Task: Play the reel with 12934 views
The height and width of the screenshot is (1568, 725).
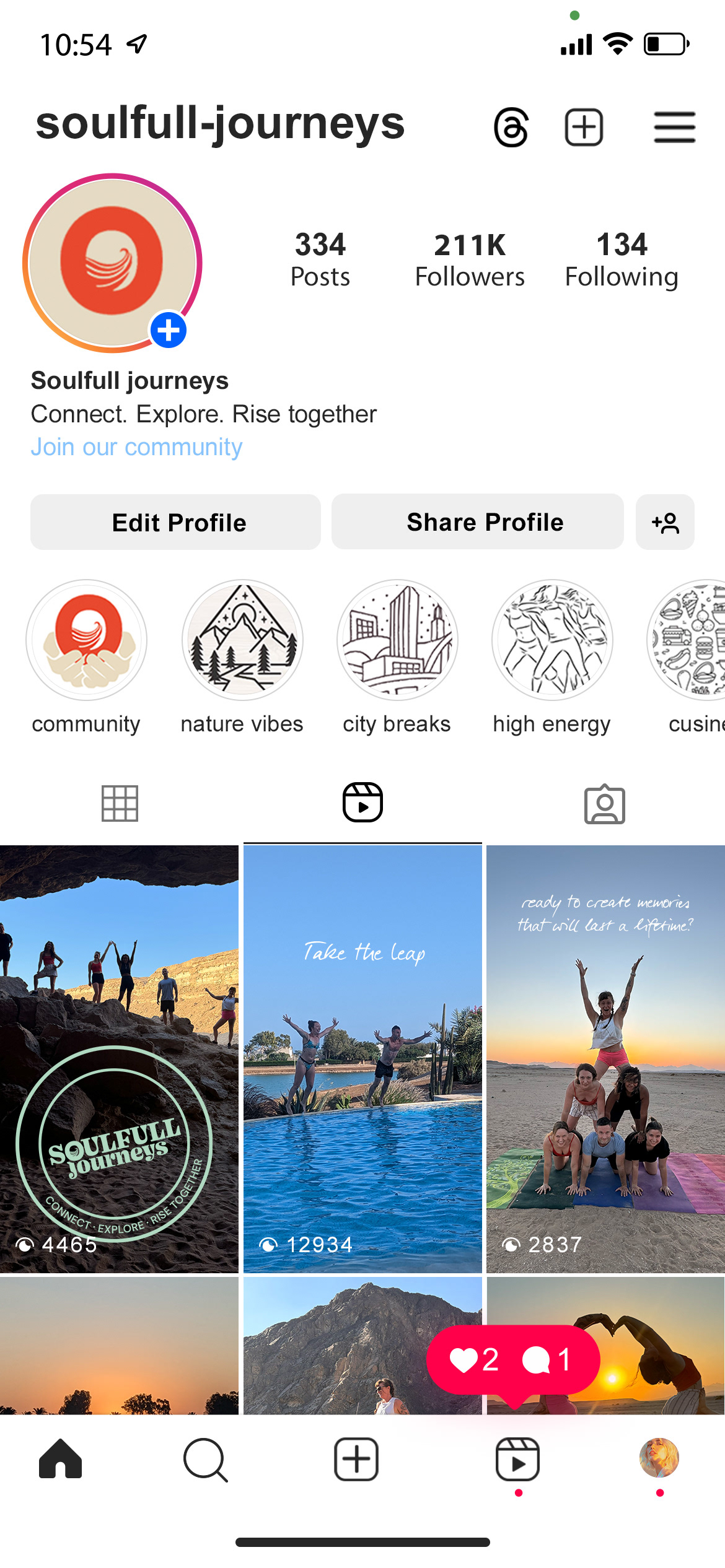Action: (x=362, y=1059)
